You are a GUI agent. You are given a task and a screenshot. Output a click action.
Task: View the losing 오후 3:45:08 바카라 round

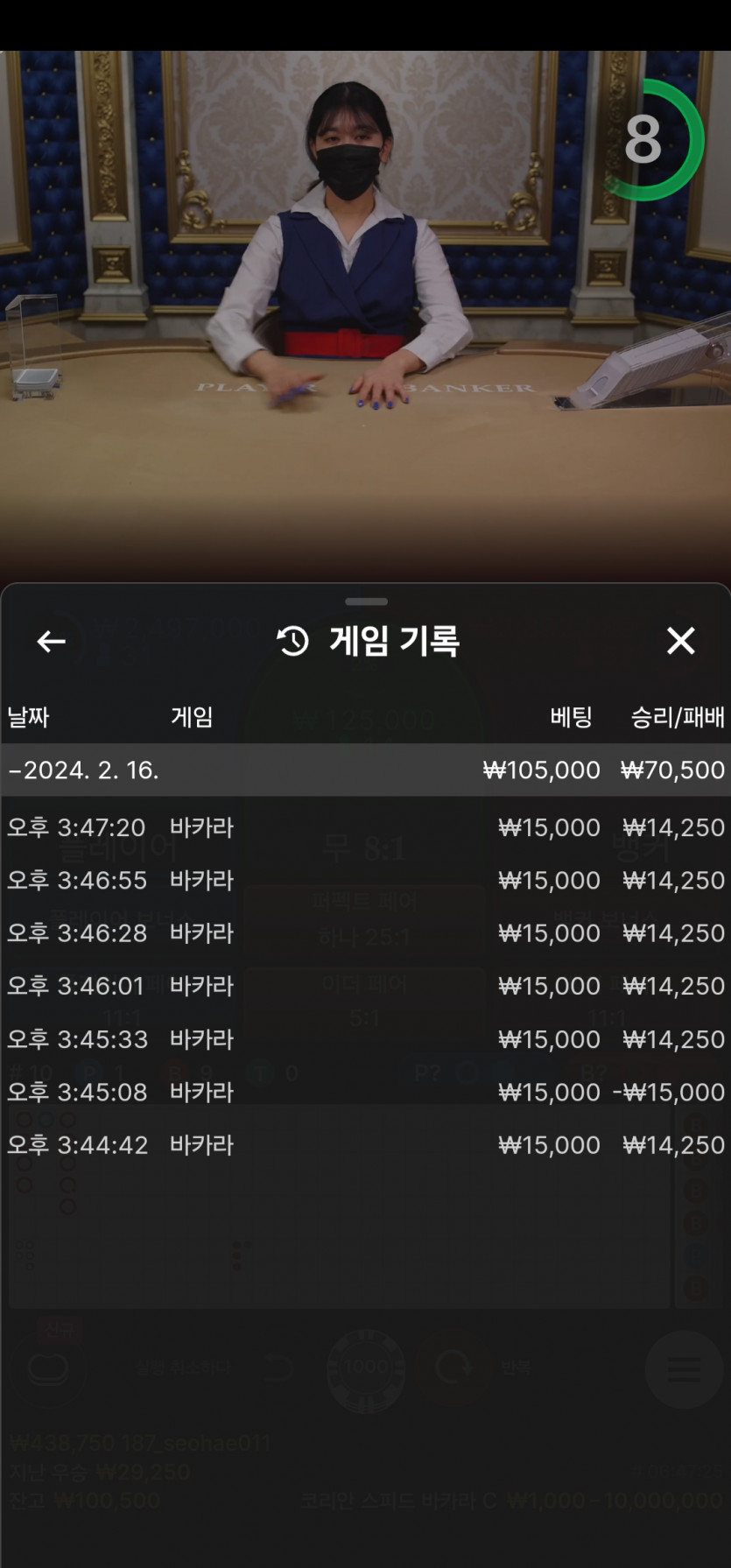(x=365, y=1092)
